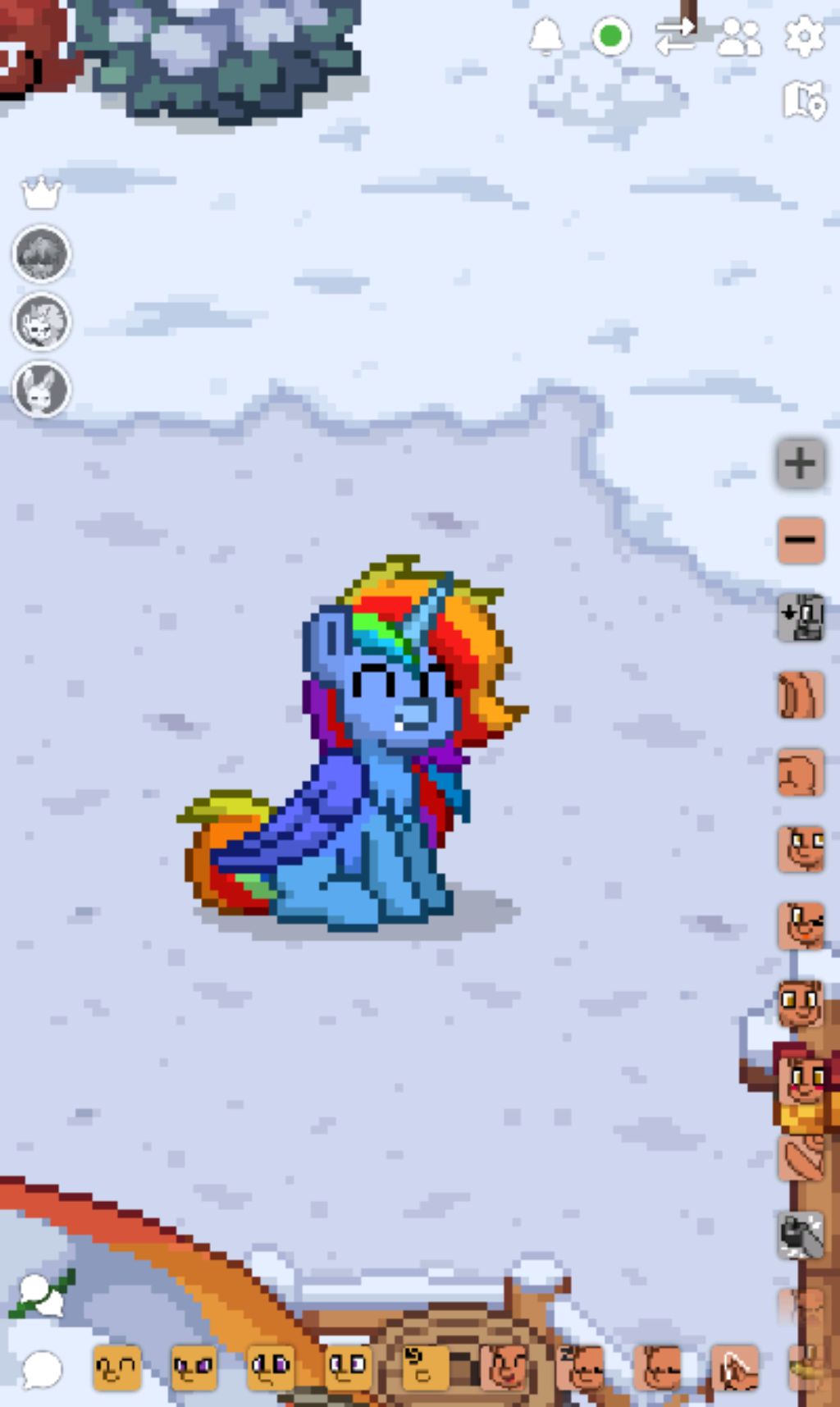Select the angry purple-eyed expression
The width and height of the screenshot is (840, 1407).
click(194, 1368)
